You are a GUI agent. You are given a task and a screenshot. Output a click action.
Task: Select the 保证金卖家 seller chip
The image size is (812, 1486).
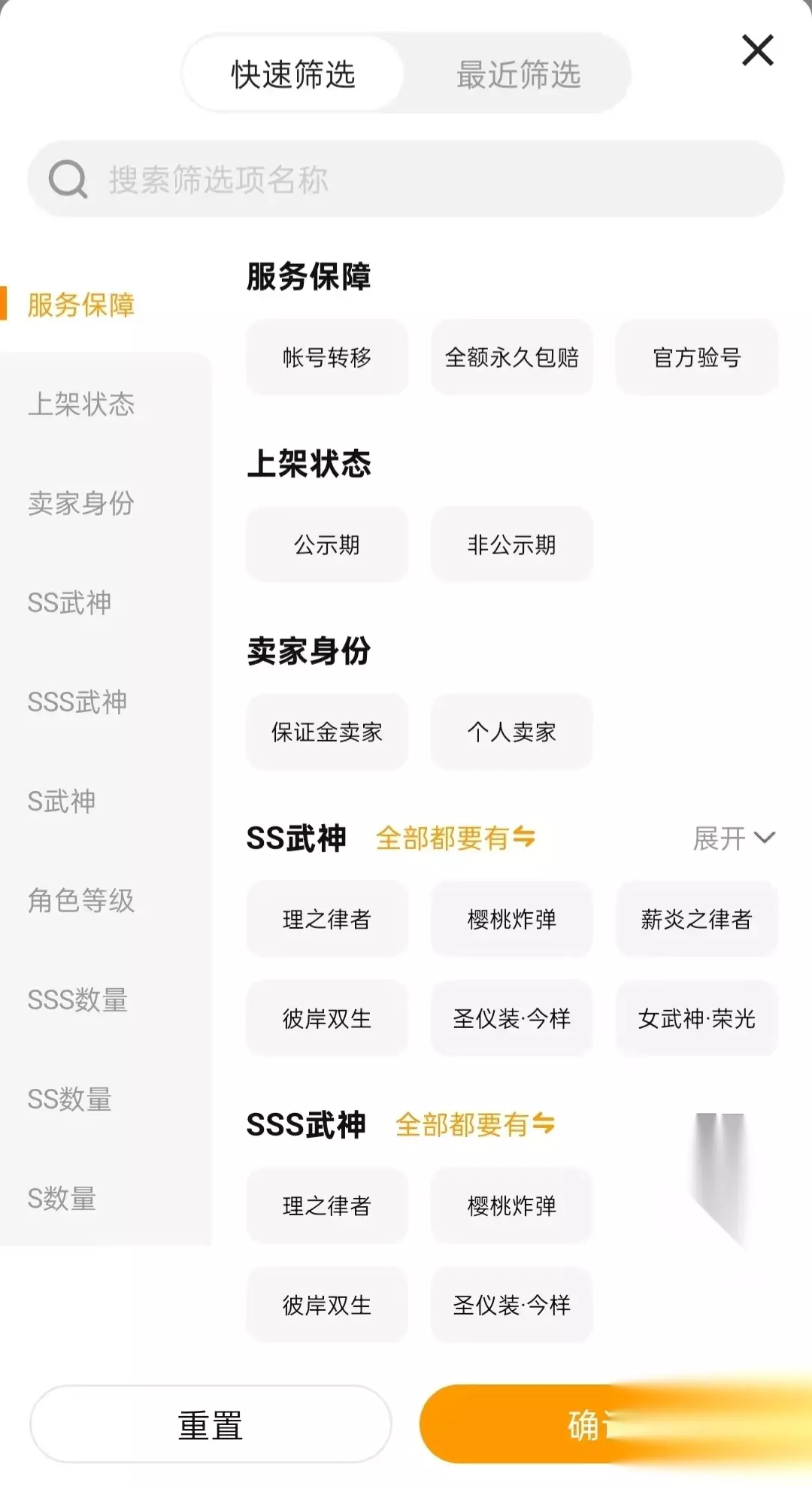click(x=327, y=732)
